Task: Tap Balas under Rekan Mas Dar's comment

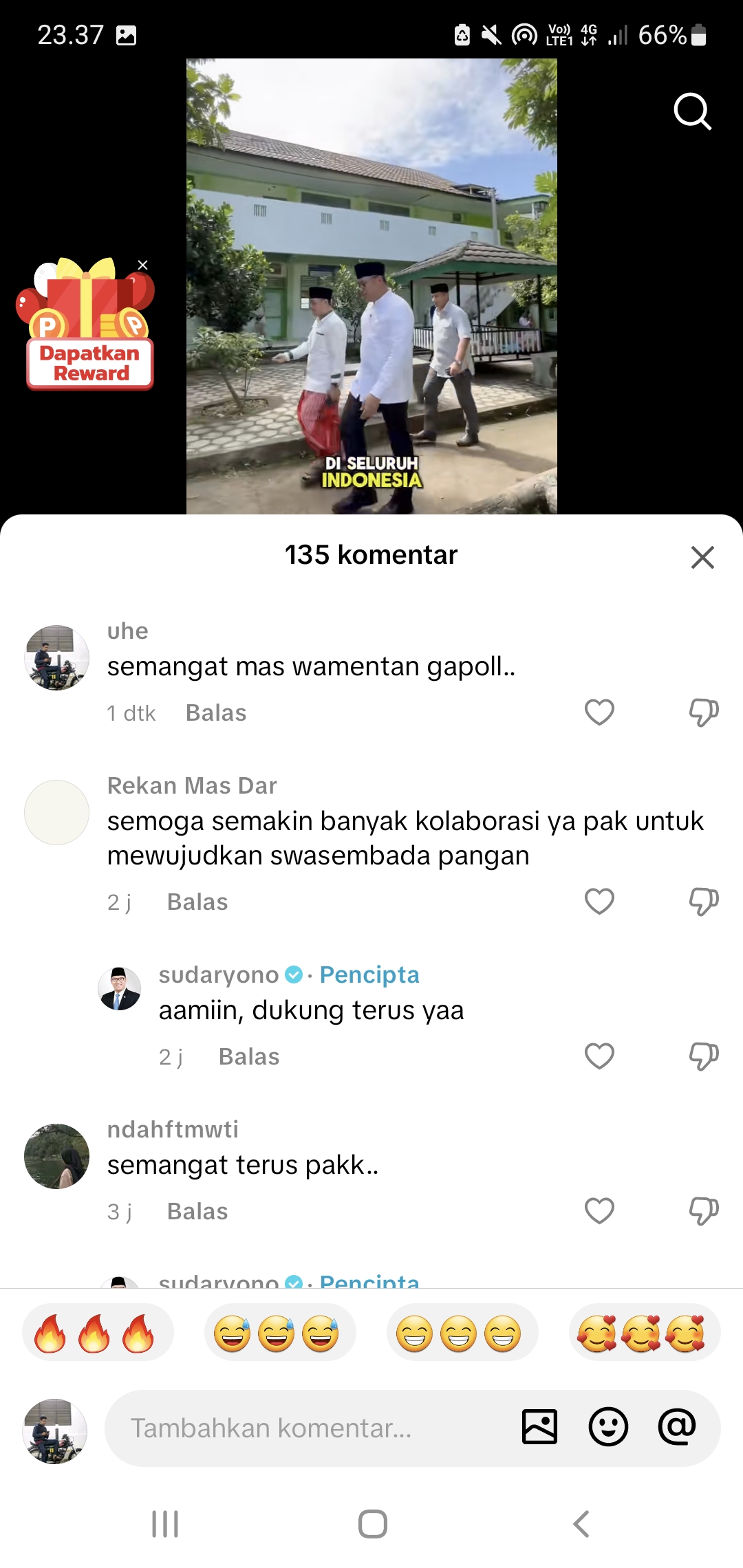Action: click(197, 902)
